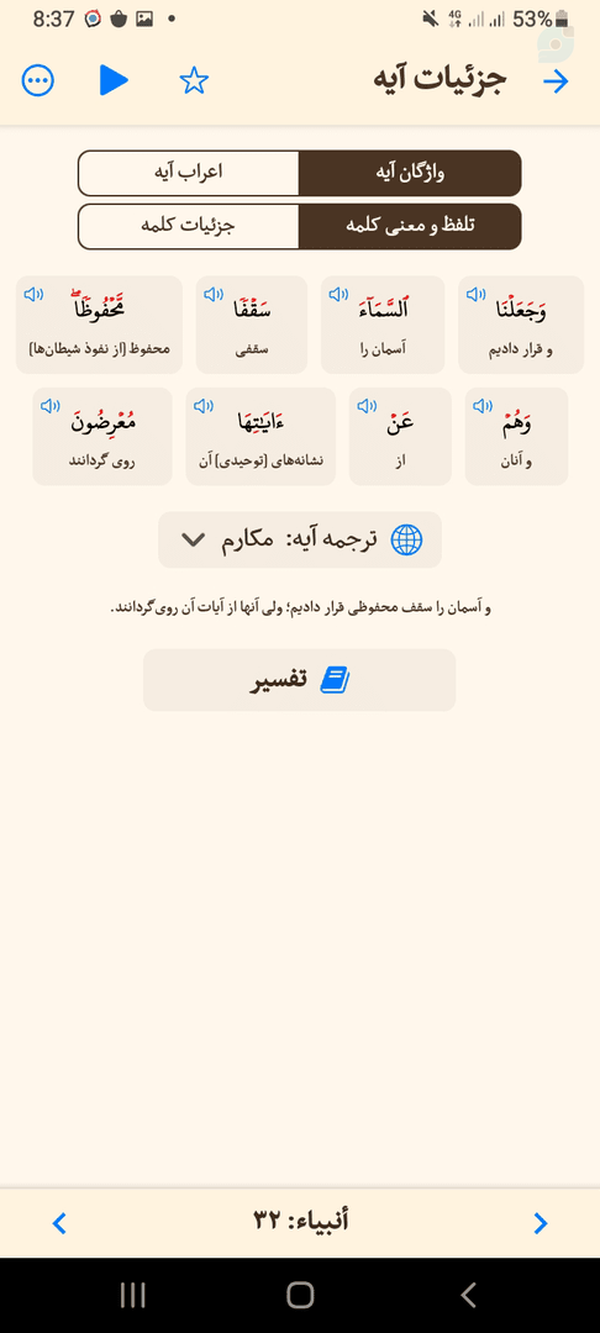Go to the verse via the bottom right arrow
Viewport: 600px width, 1333px height.
click(541, 1222)
